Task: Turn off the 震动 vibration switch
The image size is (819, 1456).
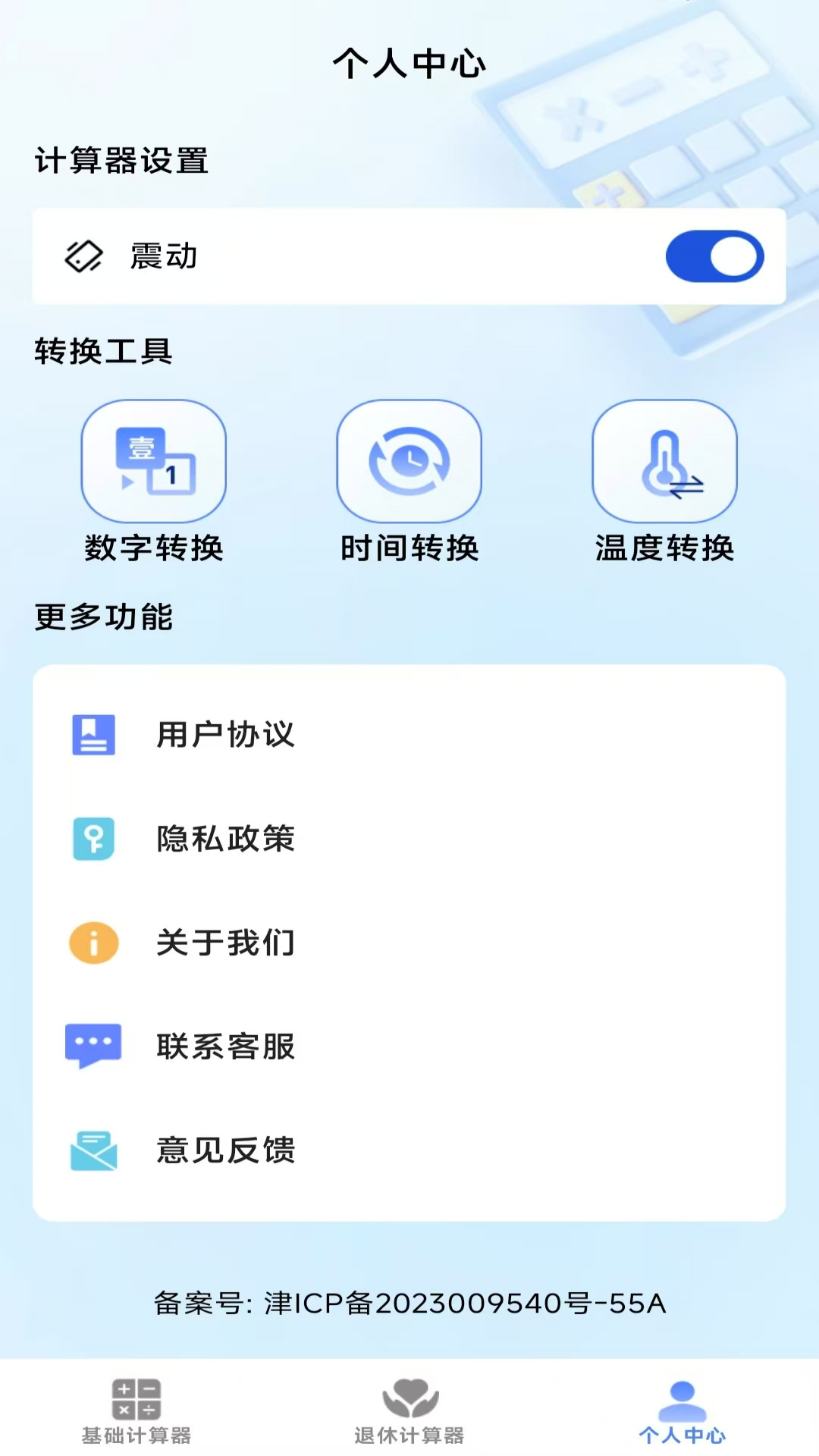Action: pos(714,256)
